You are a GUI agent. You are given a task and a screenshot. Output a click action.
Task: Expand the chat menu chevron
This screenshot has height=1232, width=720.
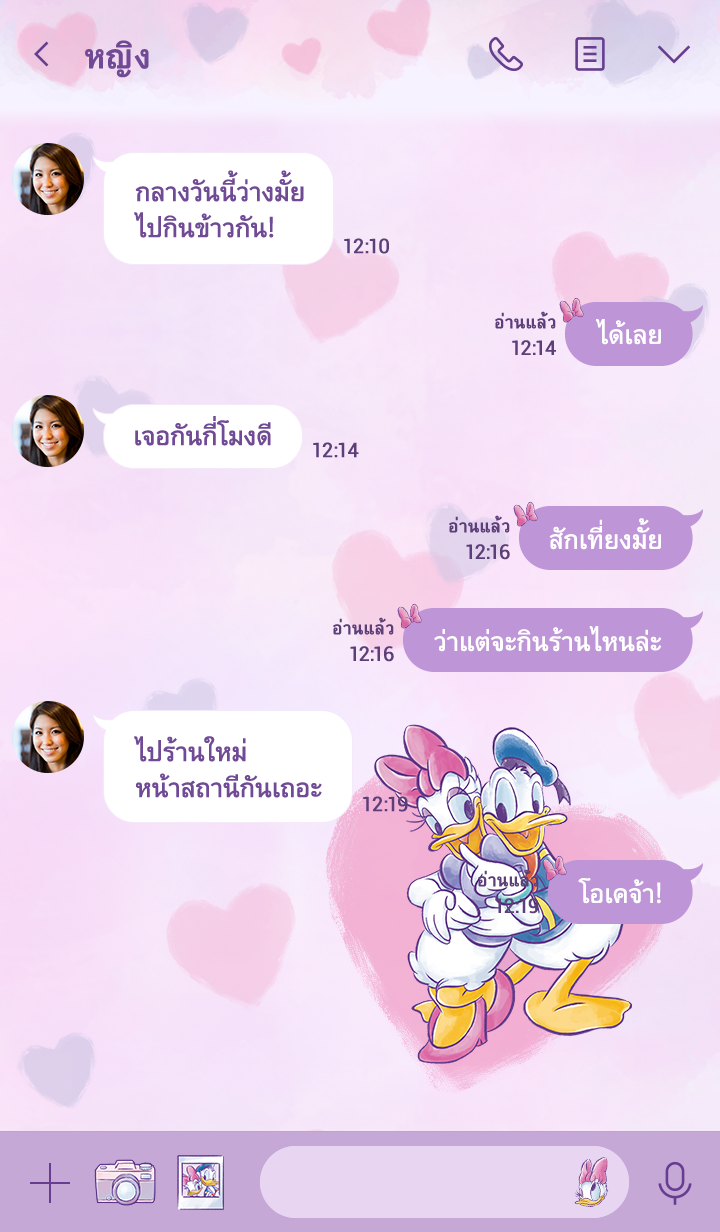674,55
